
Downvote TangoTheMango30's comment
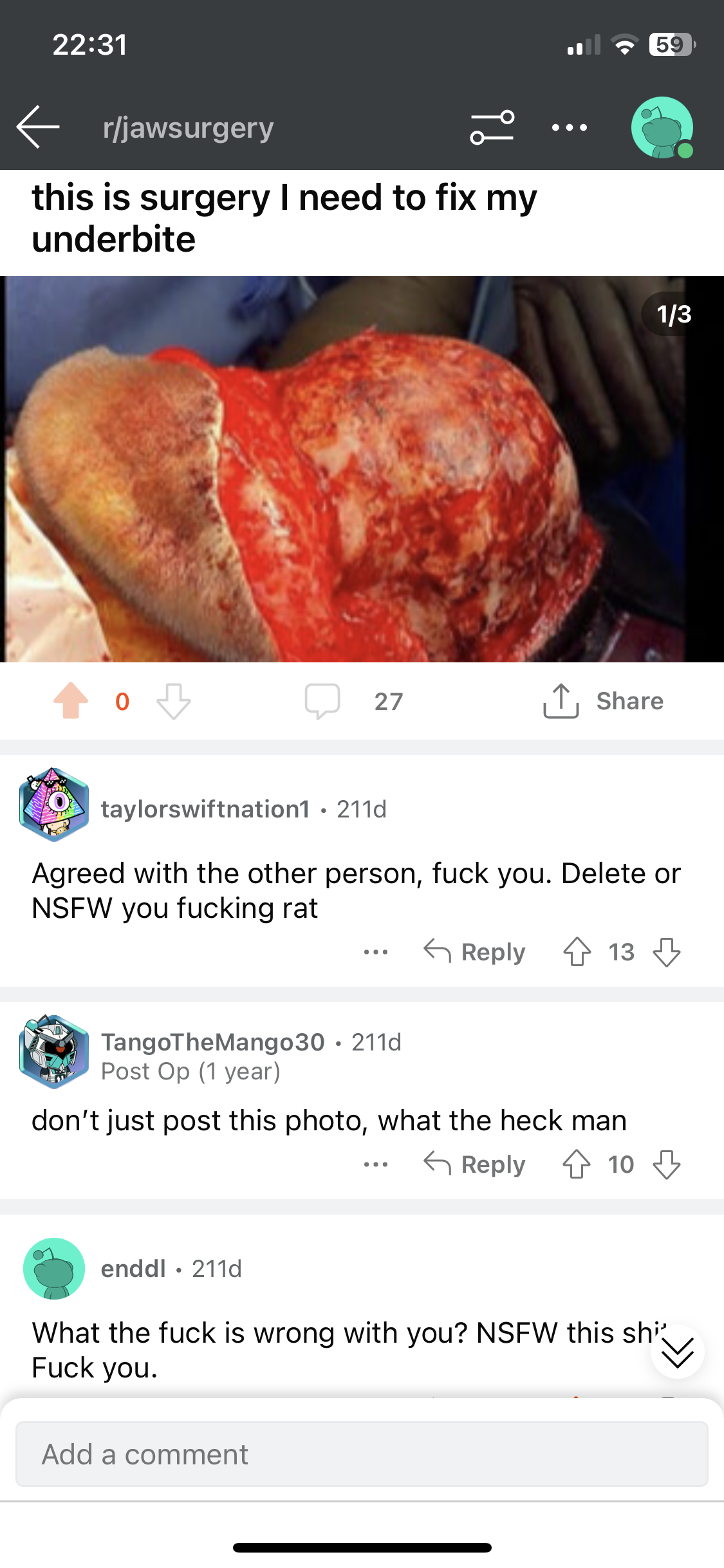tap(667, 1164)
